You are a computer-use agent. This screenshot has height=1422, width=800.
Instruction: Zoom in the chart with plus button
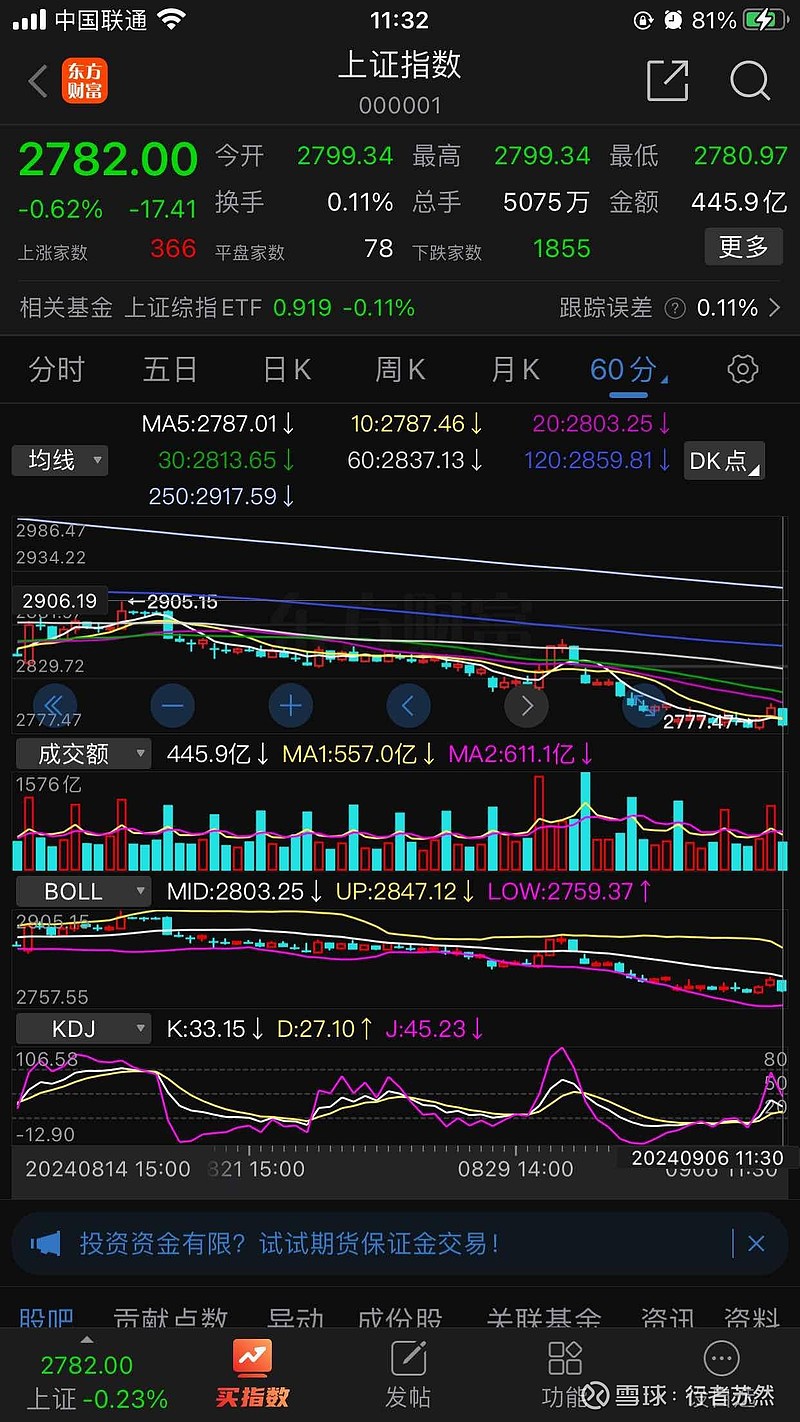(291, 706)
